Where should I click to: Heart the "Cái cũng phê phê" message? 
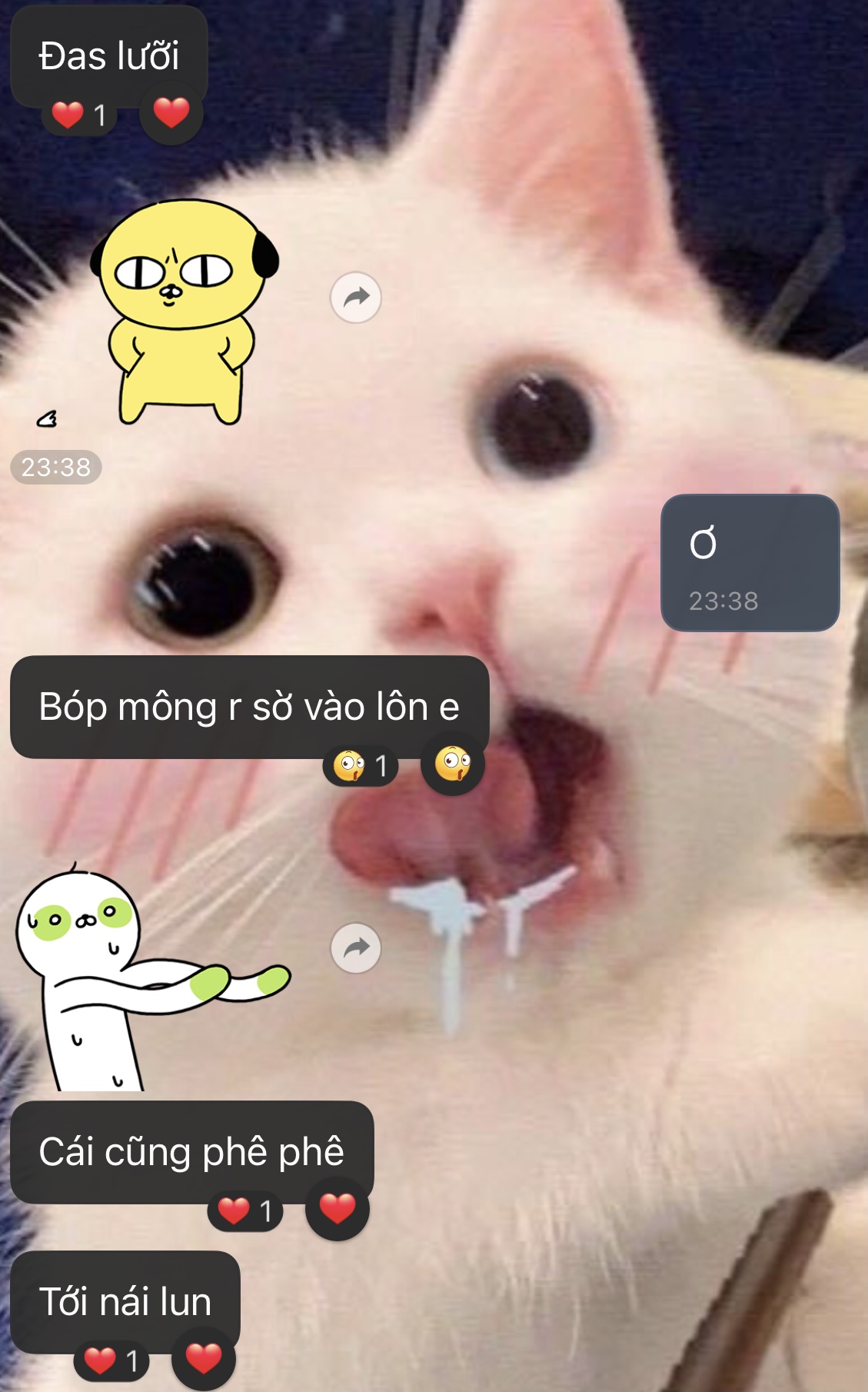[x=338, y=1209]
